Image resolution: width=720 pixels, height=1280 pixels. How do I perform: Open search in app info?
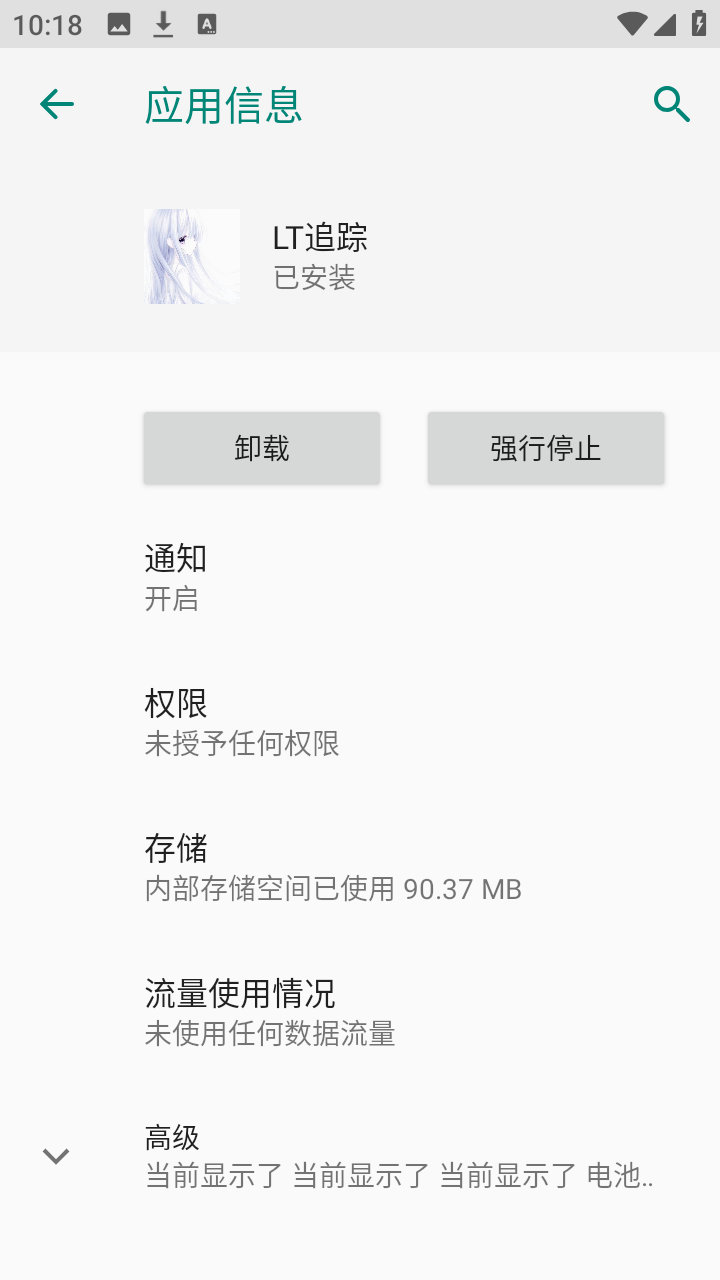(x=672, y=104)
